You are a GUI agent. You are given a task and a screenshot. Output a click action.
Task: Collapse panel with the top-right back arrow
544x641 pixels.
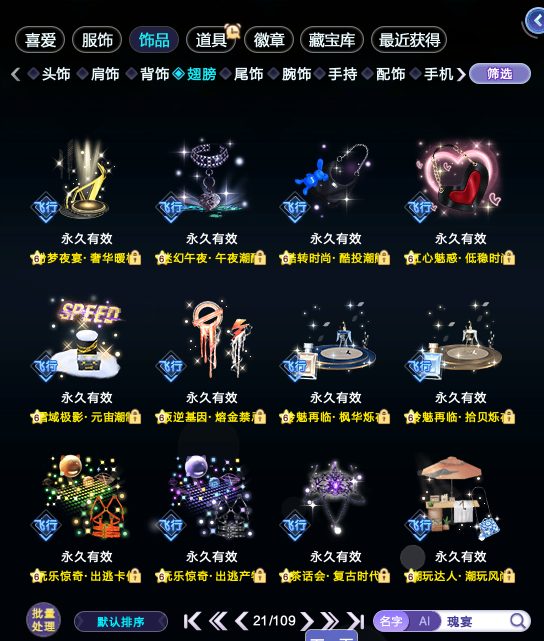[x=535, y=20]
